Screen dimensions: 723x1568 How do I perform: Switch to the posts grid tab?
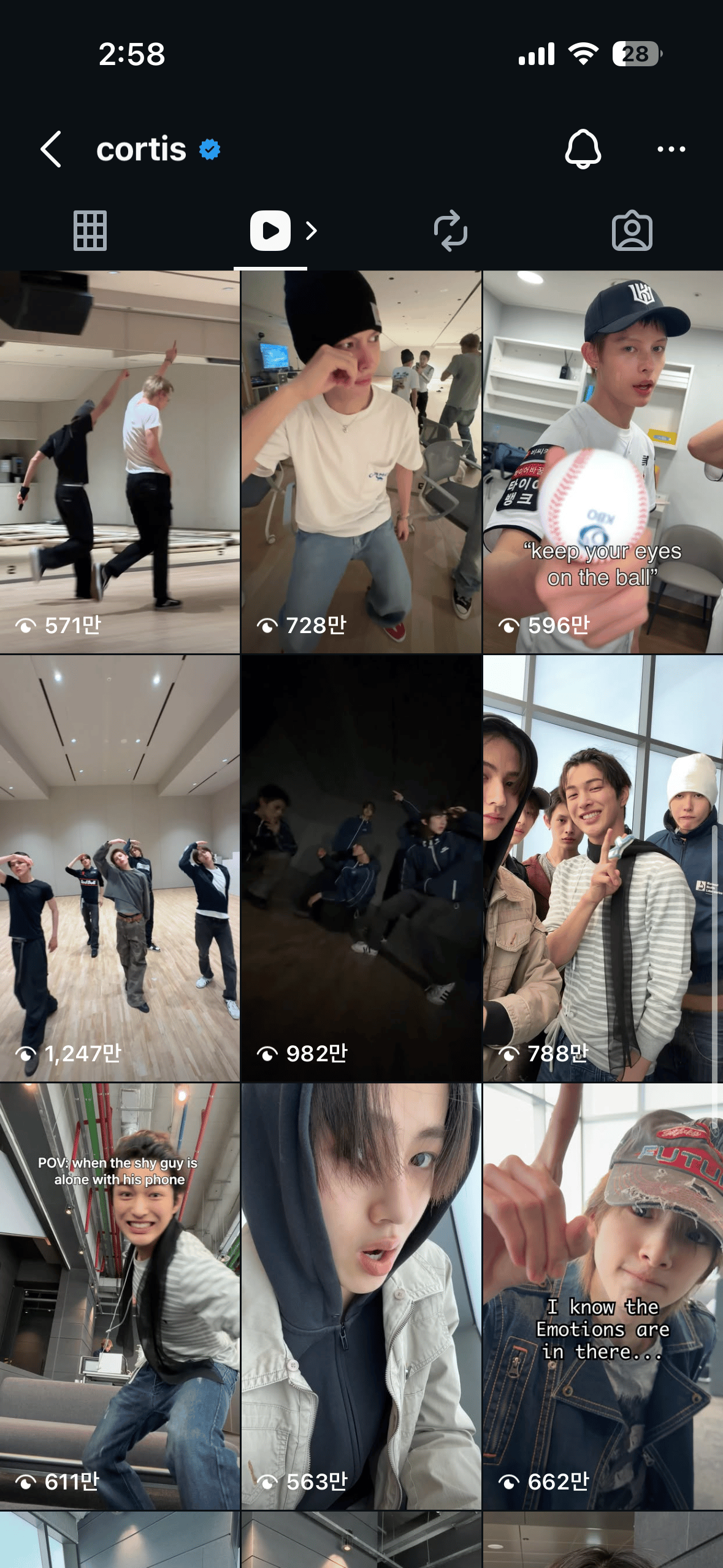pos(90,231)
